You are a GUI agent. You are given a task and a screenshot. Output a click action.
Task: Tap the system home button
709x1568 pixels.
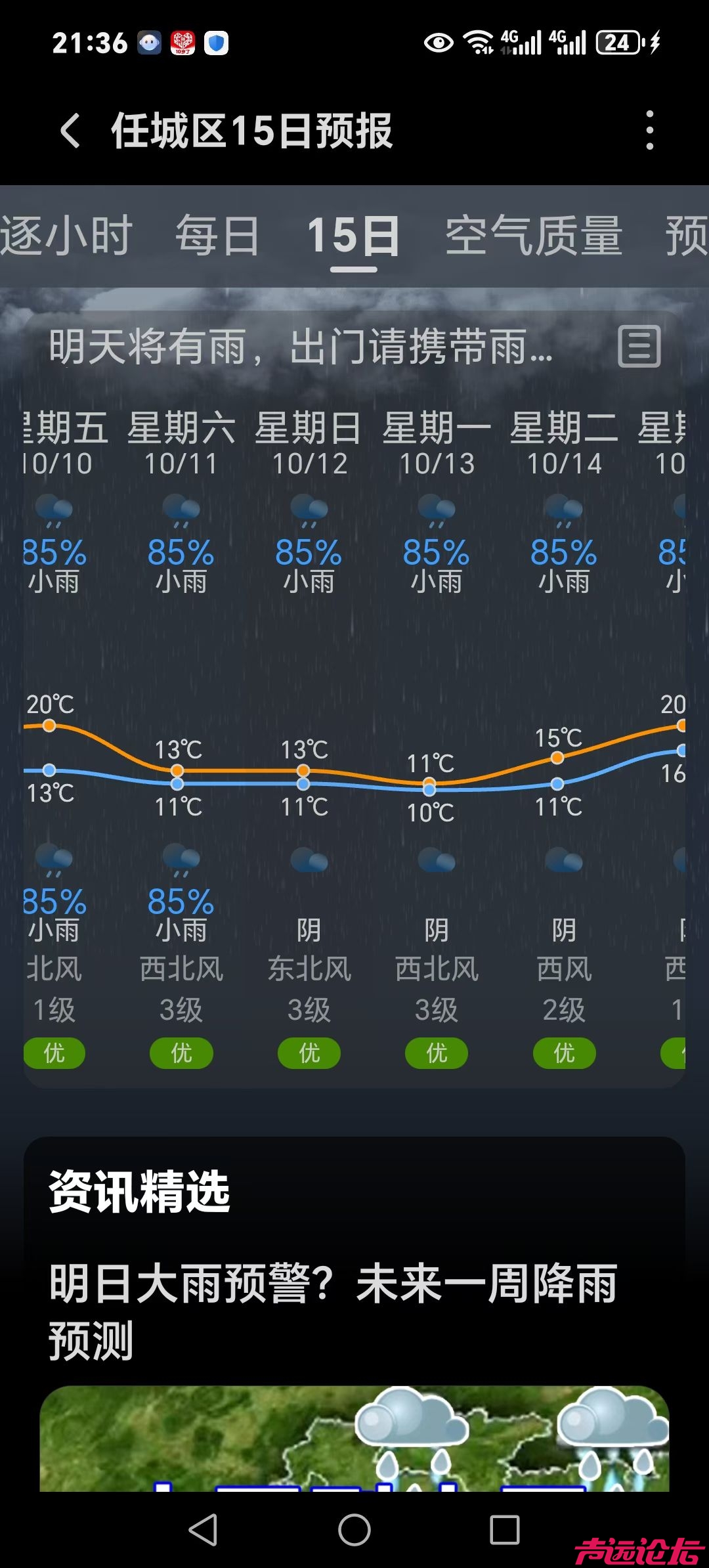coord(354,1530)
